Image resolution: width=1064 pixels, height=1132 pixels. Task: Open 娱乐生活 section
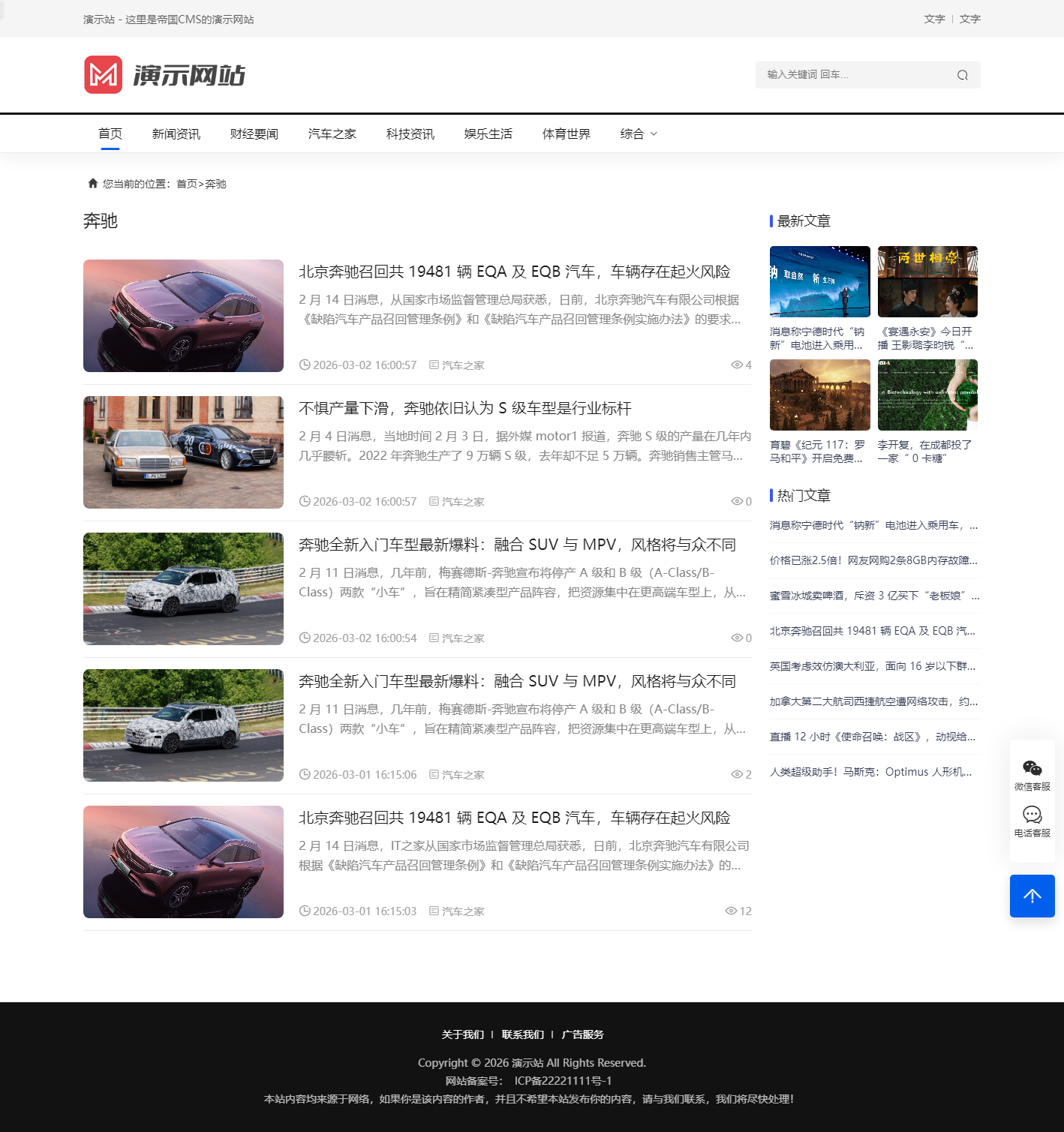coord(488,134)
